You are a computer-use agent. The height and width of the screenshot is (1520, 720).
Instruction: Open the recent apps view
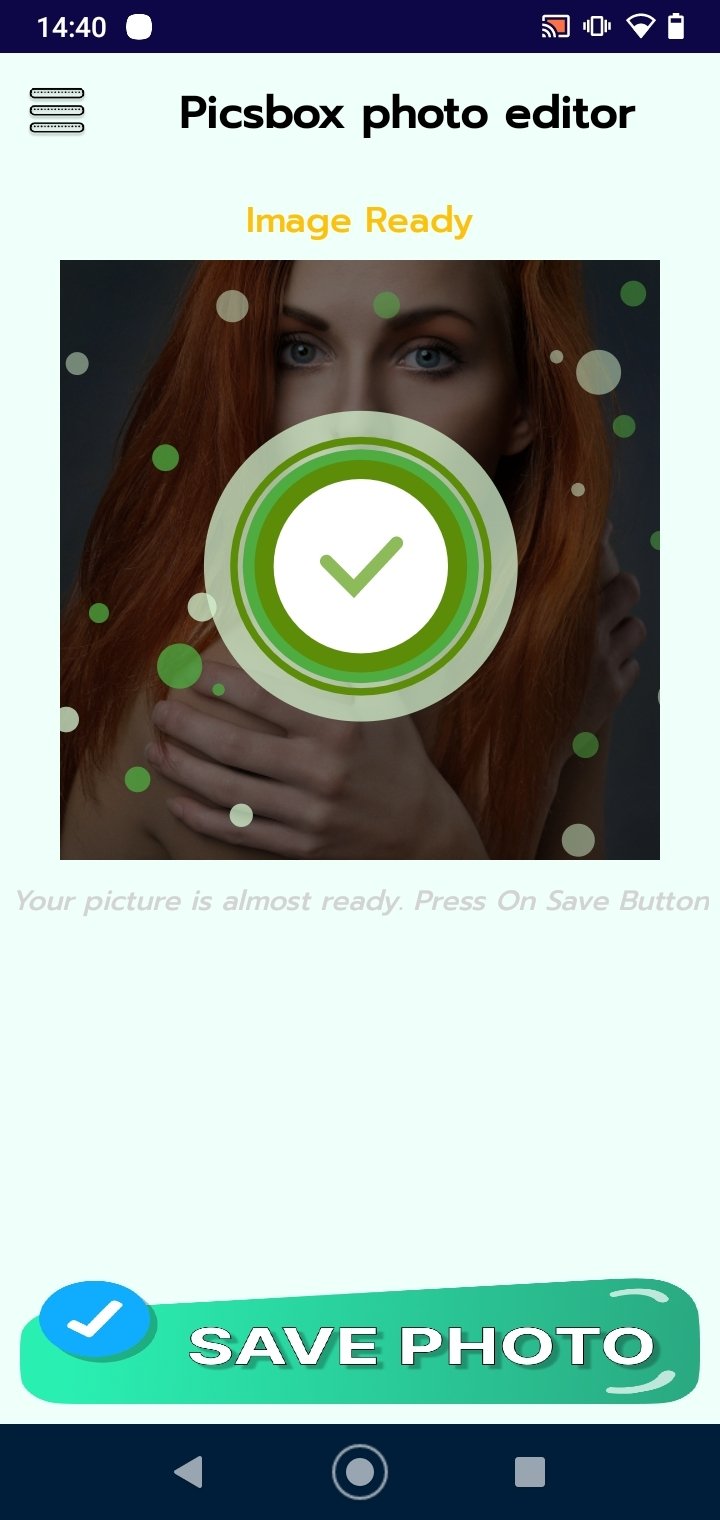(529, 1472)
